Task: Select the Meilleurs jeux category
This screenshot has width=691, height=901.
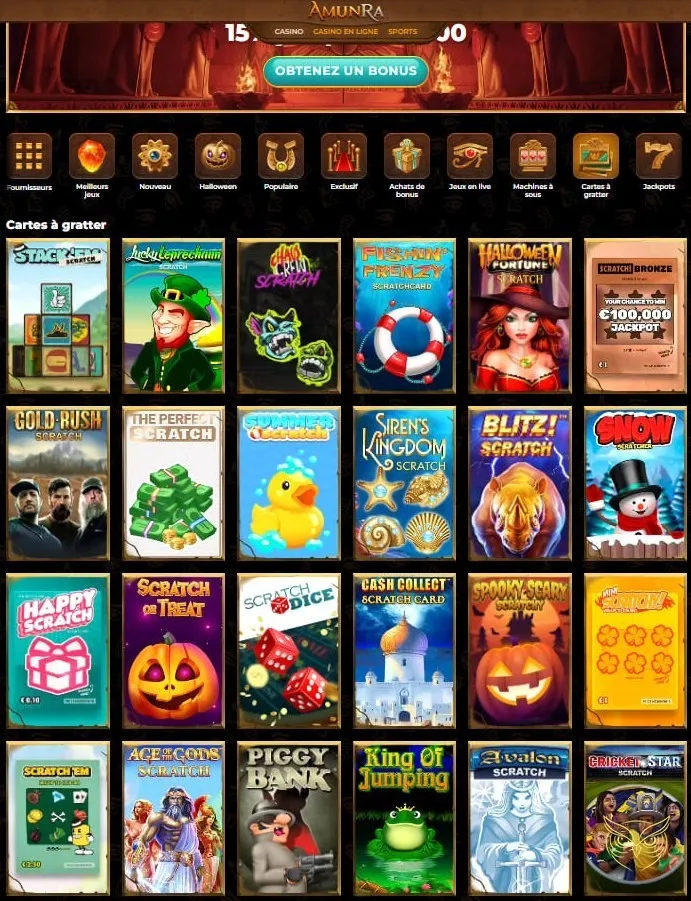Action: point(92,157)
